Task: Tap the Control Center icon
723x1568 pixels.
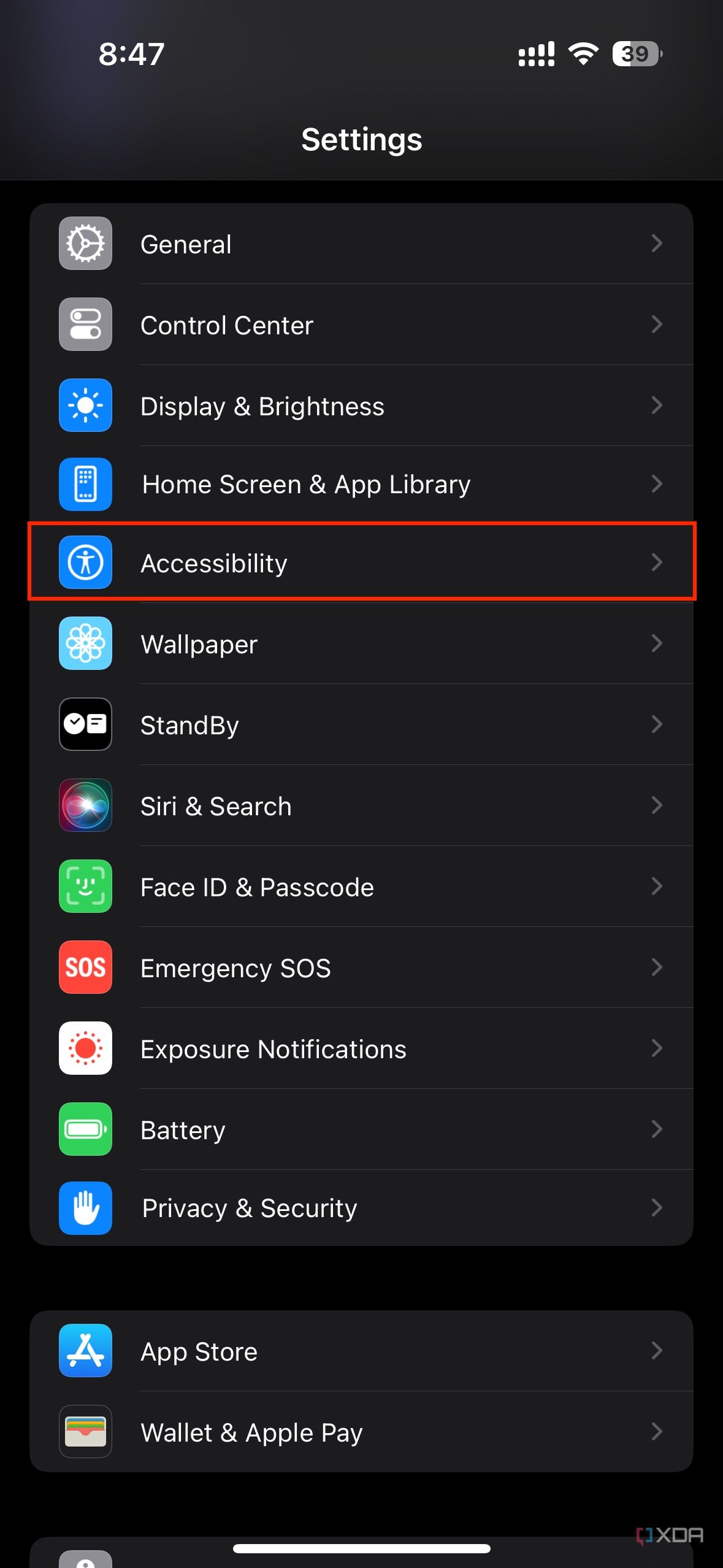Action: [85, 325]
